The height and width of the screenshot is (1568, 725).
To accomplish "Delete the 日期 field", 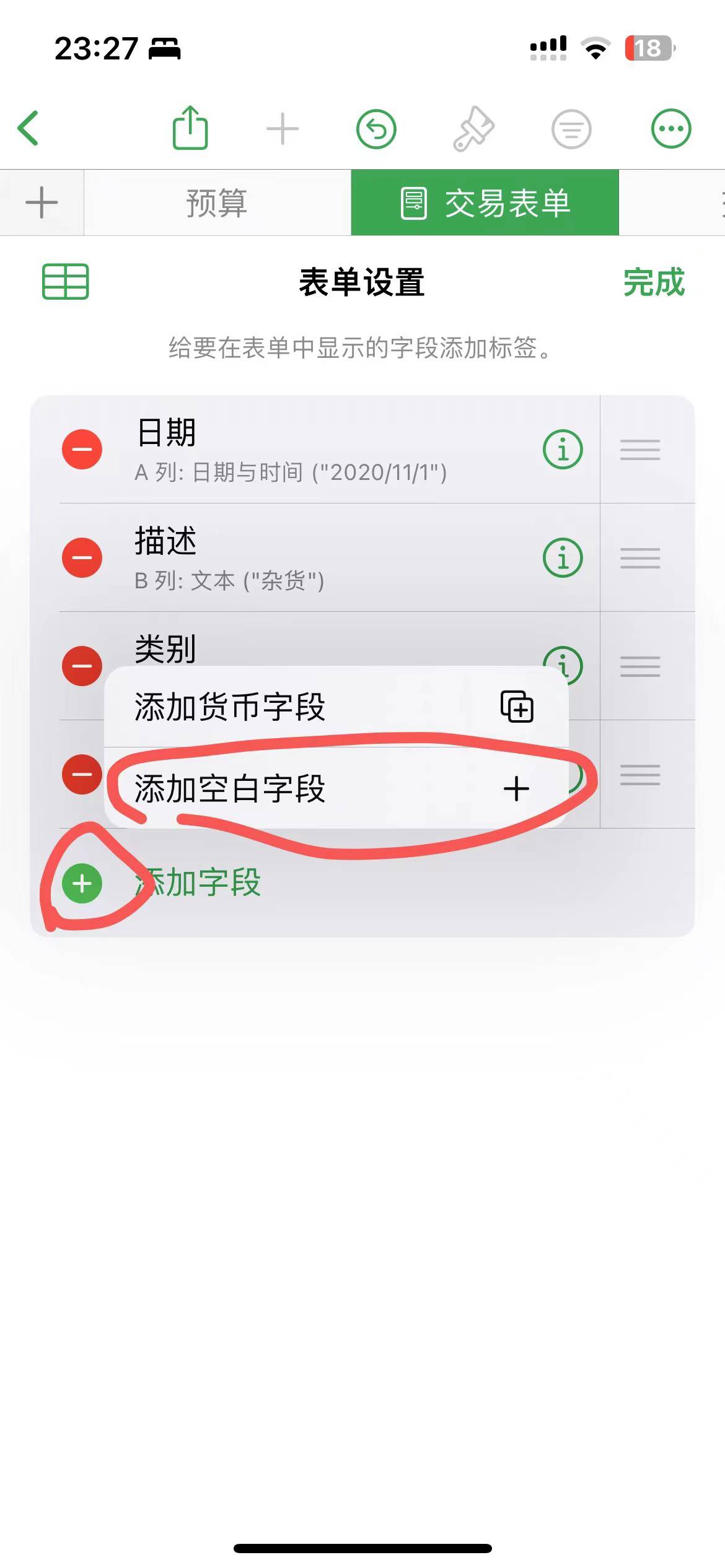I will (x=82, y=449).
